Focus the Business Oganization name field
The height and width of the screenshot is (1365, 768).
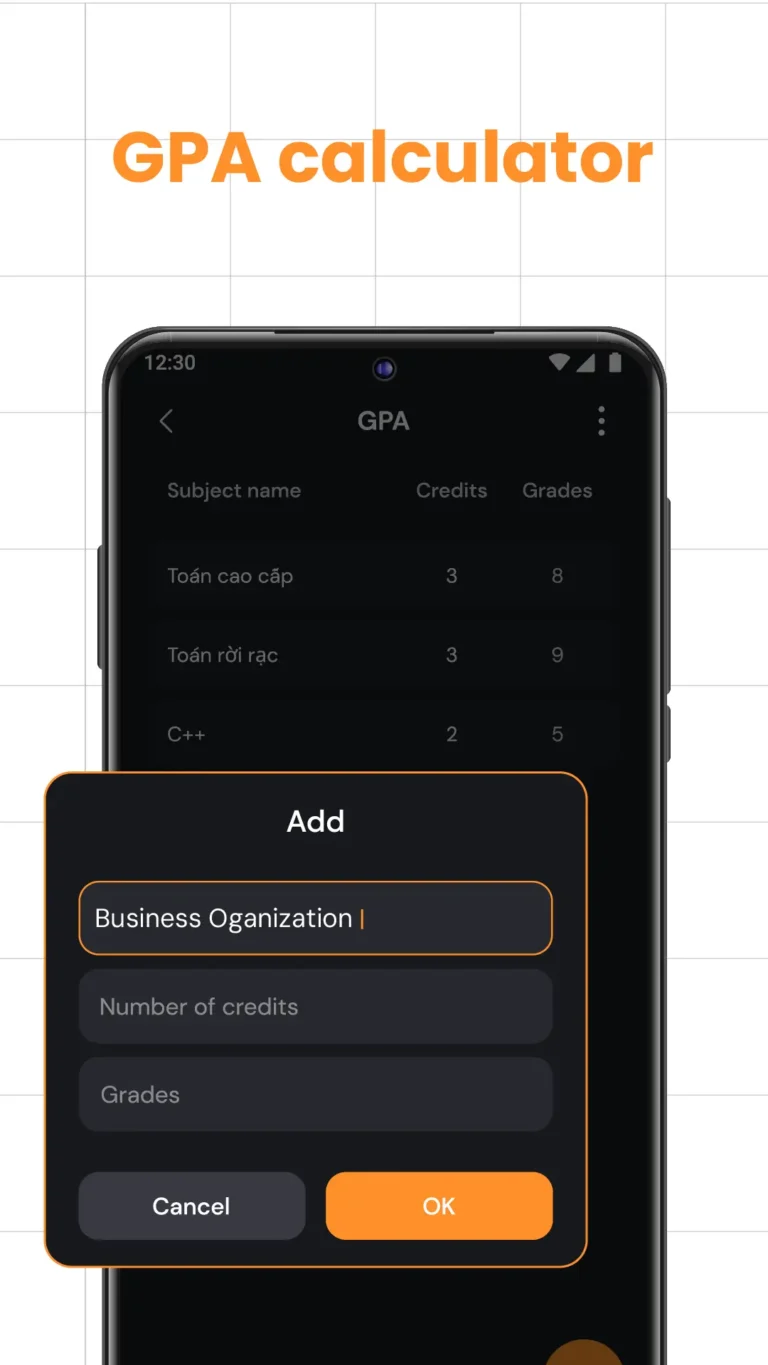click(315, 917)
